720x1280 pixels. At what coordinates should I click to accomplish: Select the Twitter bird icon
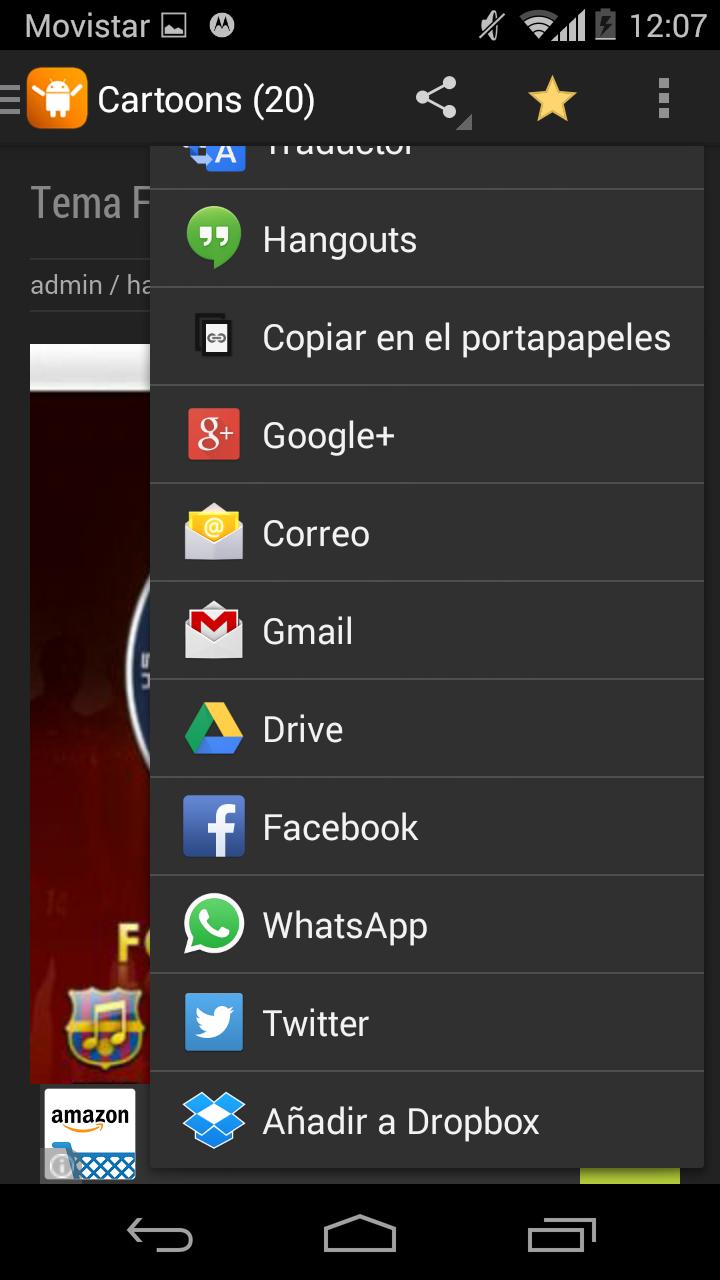pos(212,1022)
